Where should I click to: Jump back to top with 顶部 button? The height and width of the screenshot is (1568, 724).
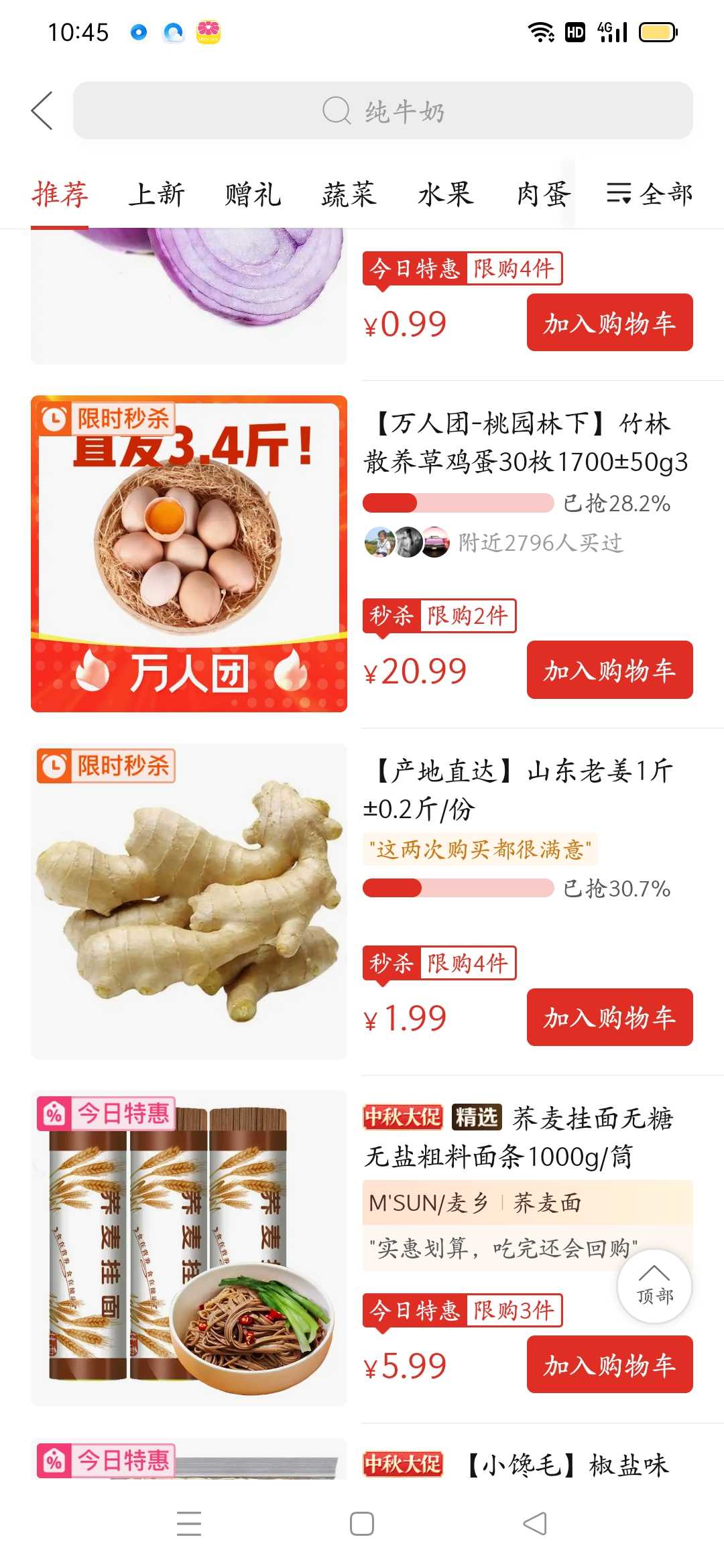pos(654,1286)
